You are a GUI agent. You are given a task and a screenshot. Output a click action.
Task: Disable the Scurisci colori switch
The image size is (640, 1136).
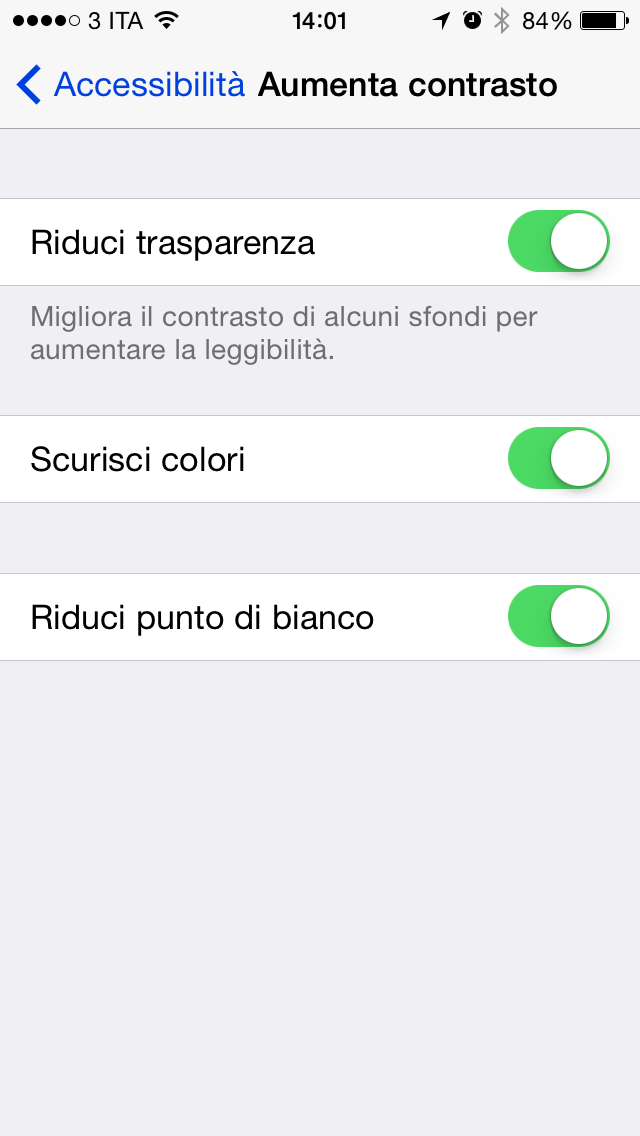(x=559, y=458)
